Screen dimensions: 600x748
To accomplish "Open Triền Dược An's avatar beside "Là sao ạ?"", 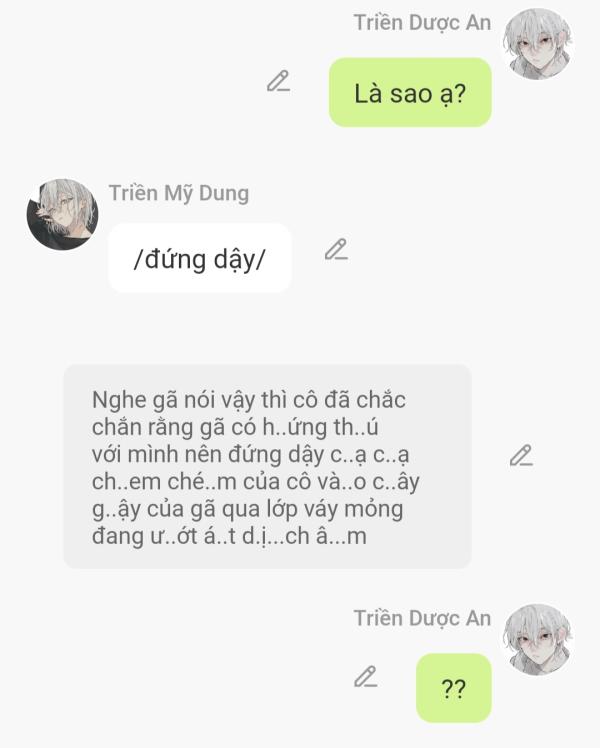I will click(536, 44).
